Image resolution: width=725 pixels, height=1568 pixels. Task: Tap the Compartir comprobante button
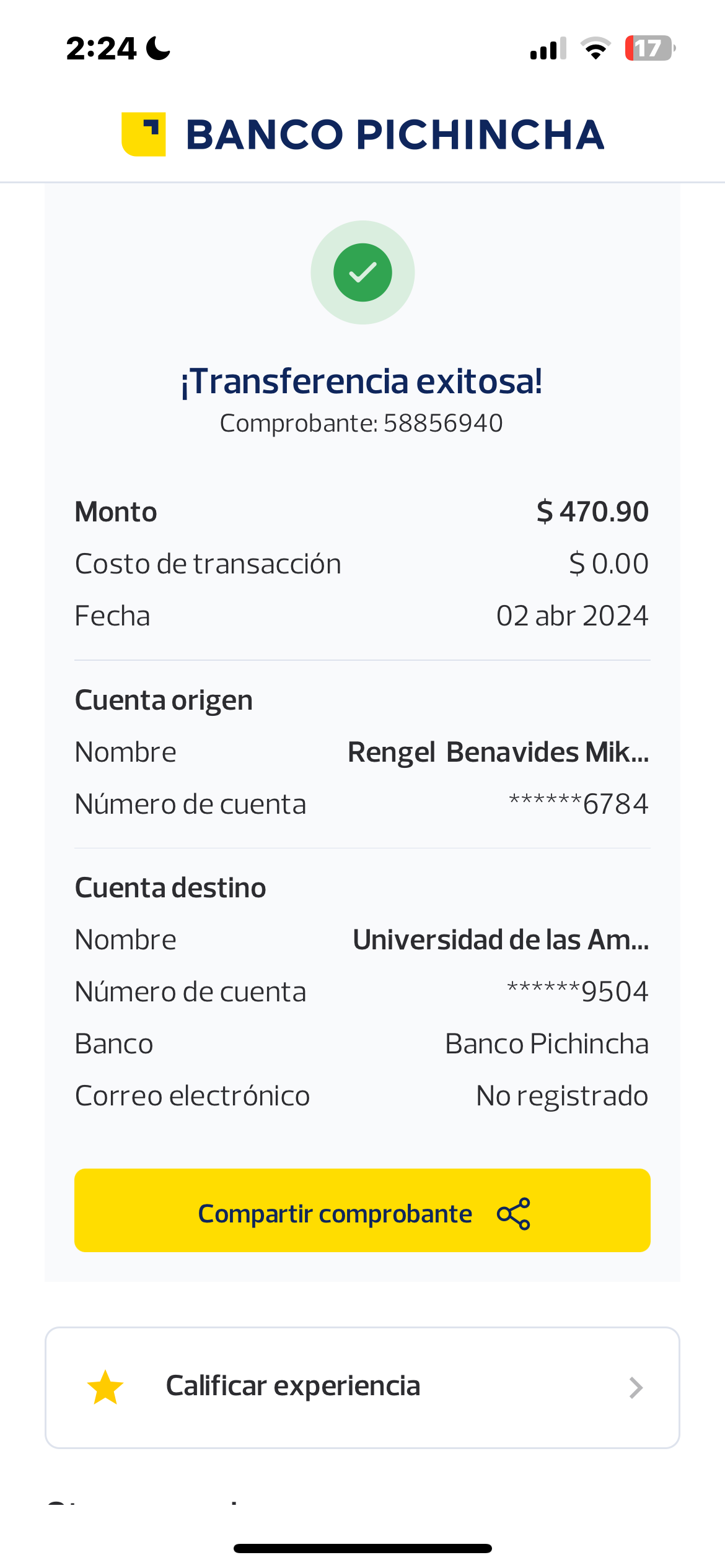[362, 1211]
